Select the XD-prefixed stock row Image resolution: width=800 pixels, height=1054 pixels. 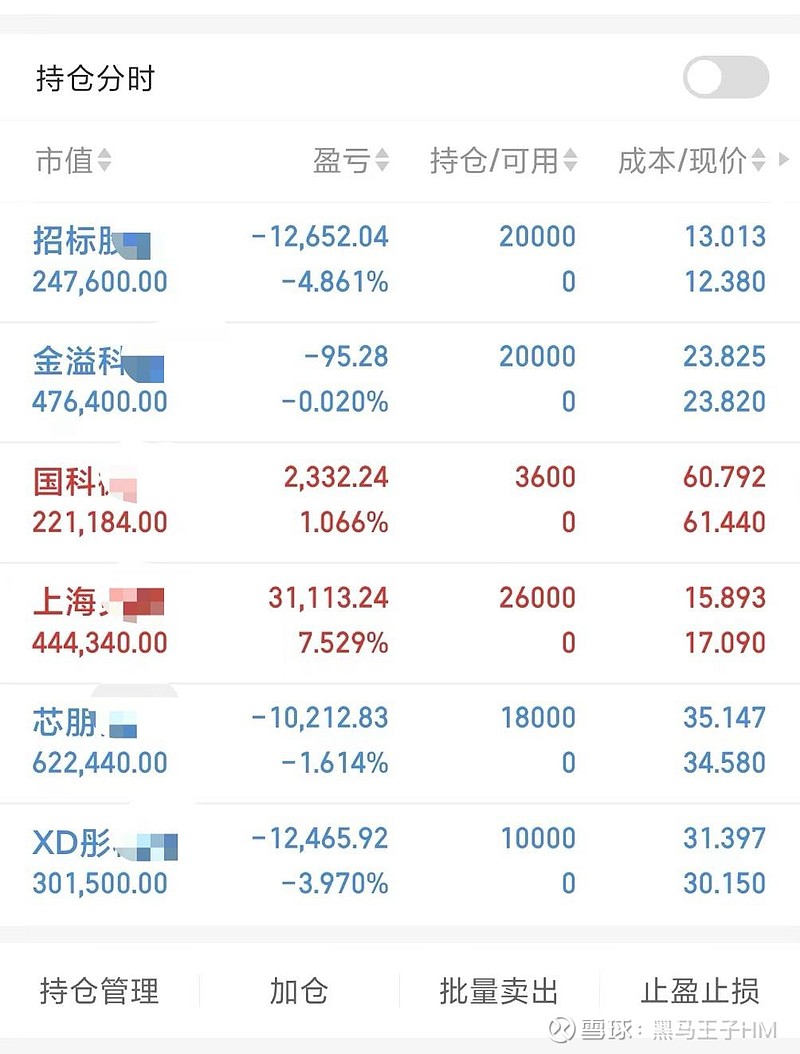pyautogui.click(x=400, y=861)
